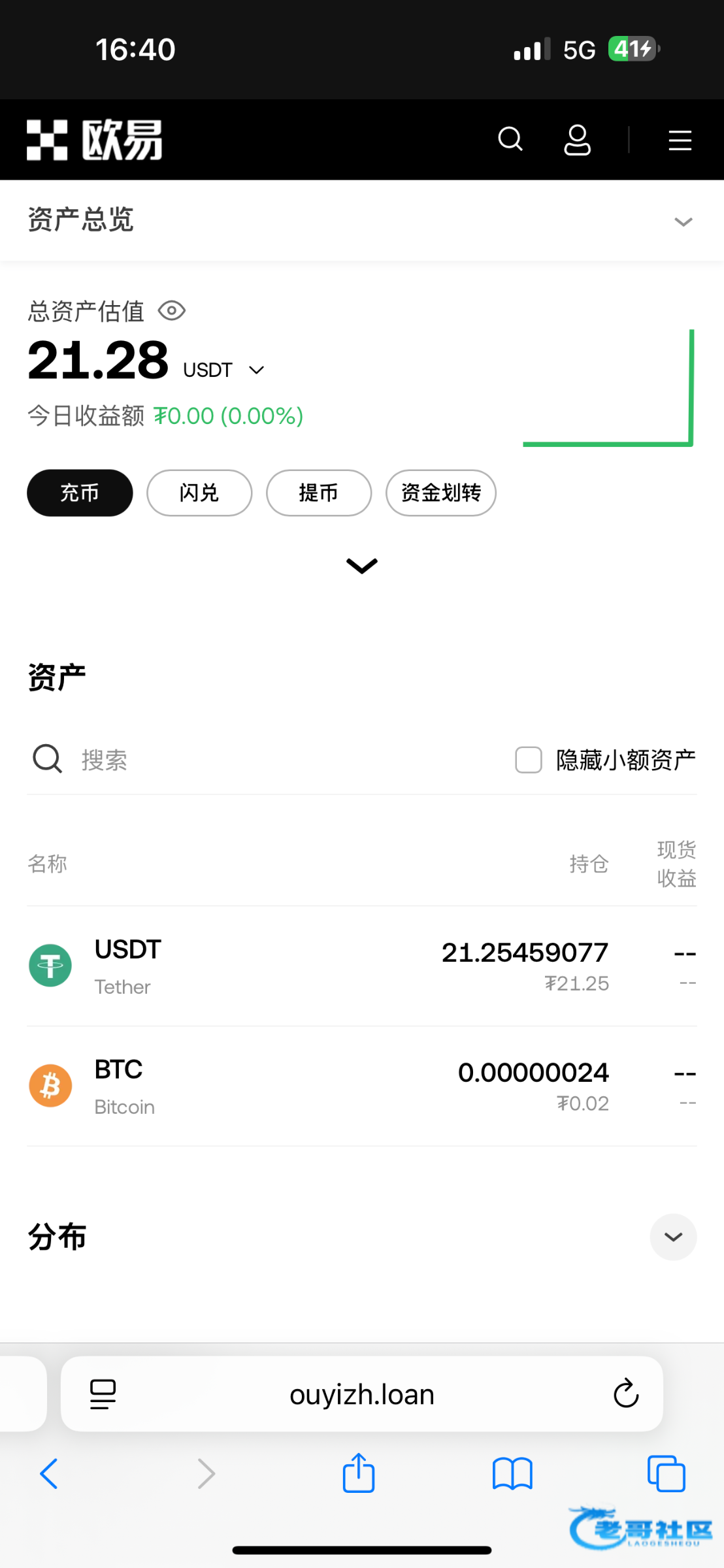Open 闪兑 quick convert
This screenshot has width=724, height=1568.
(x=199, y=493)
